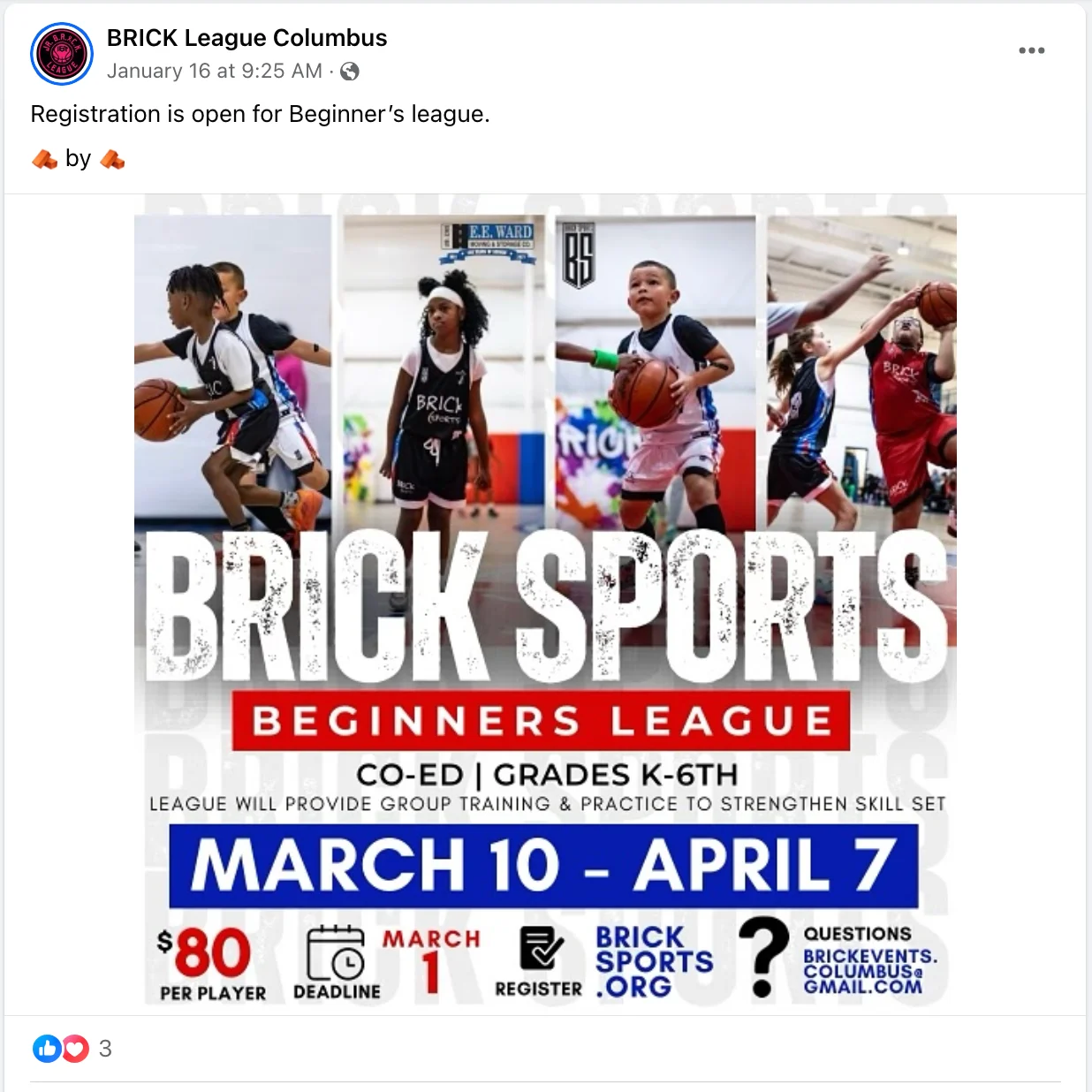
Task: Open BRICK League Columbus profile picture
Action: [62, 54]
